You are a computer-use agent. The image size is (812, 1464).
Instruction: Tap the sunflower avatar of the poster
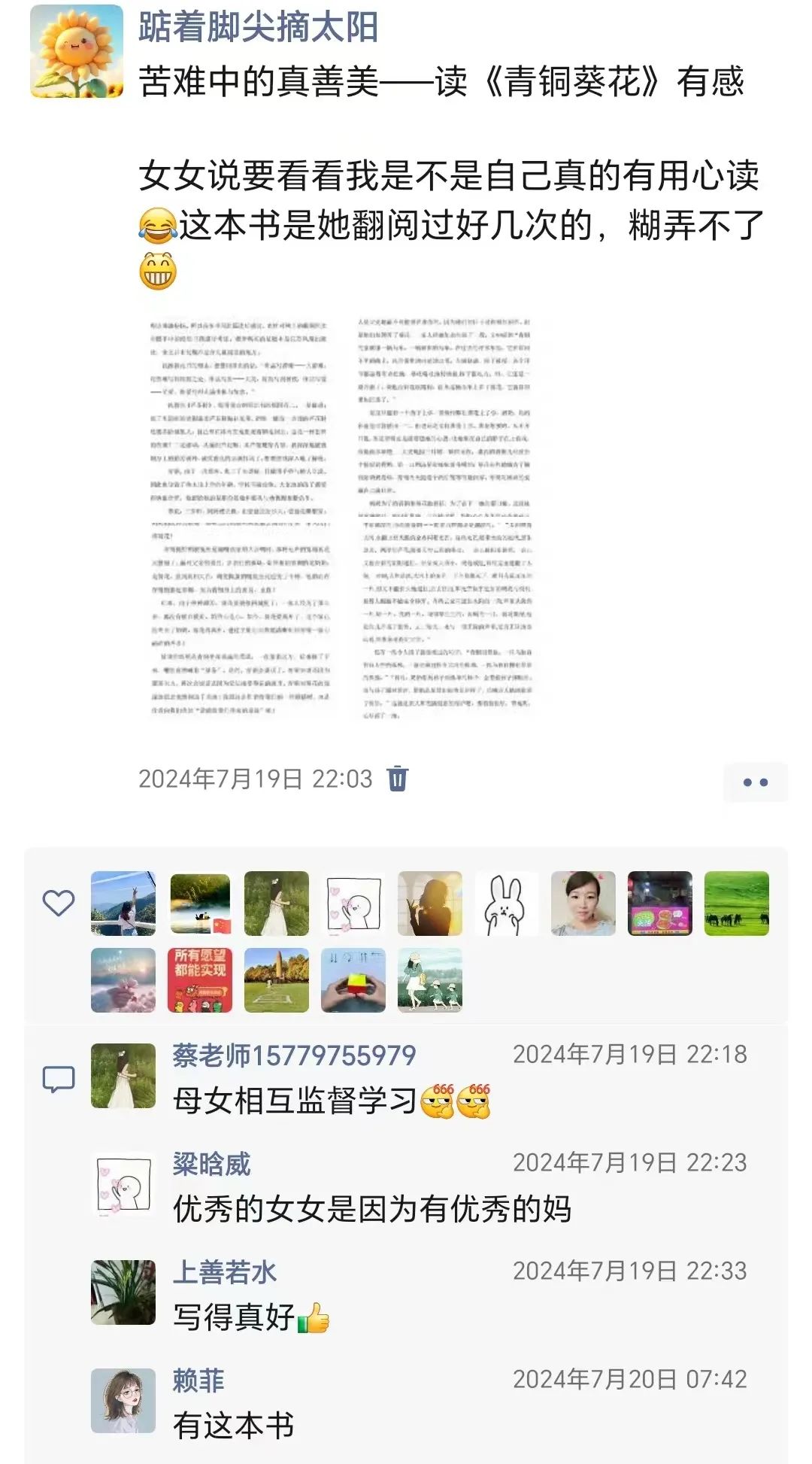click(x=77, y=51)
